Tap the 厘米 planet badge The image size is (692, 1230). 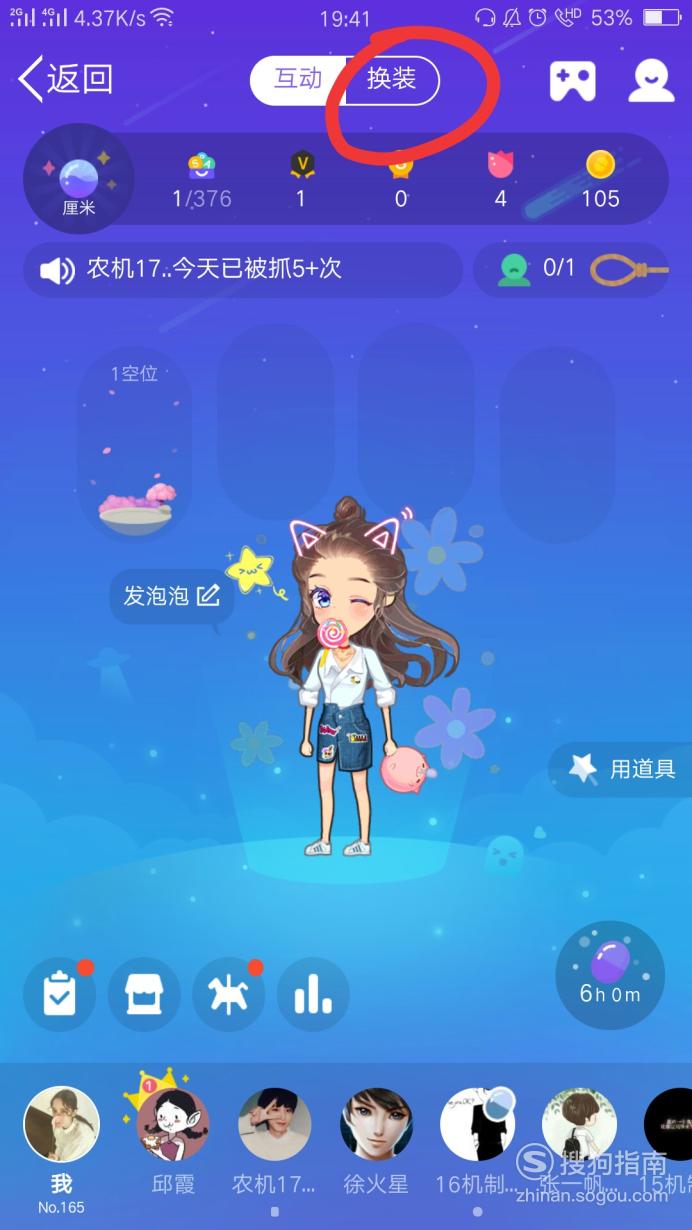(x=78, y=180)
